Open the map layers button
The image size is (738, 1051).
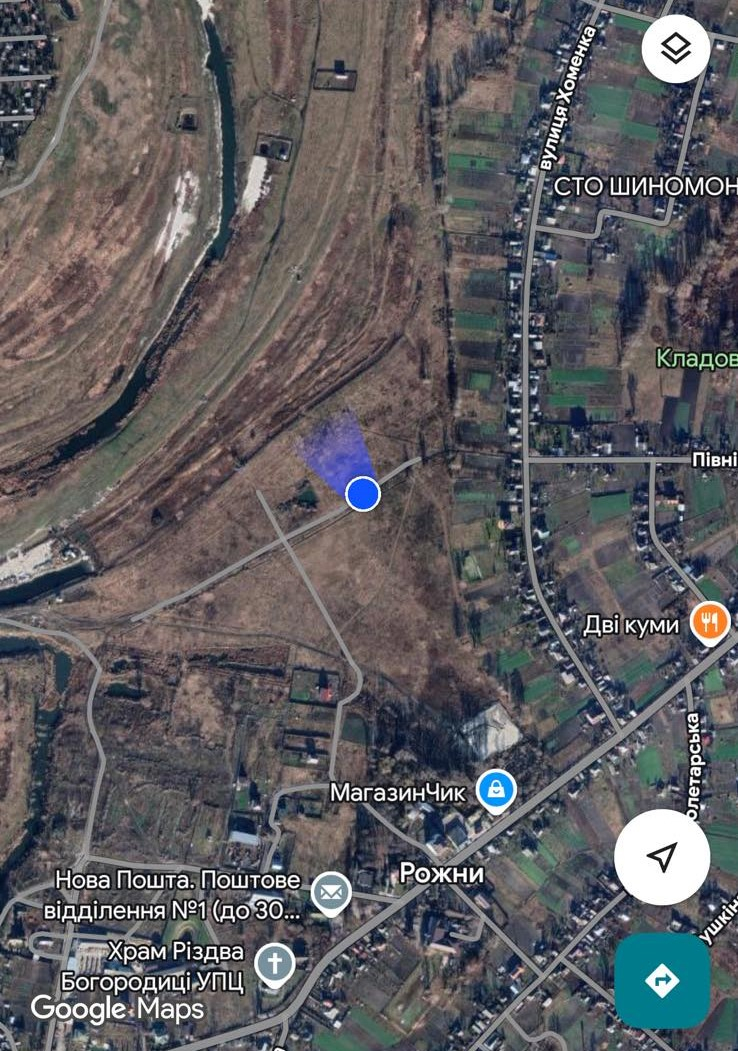(x=676, y=48)
